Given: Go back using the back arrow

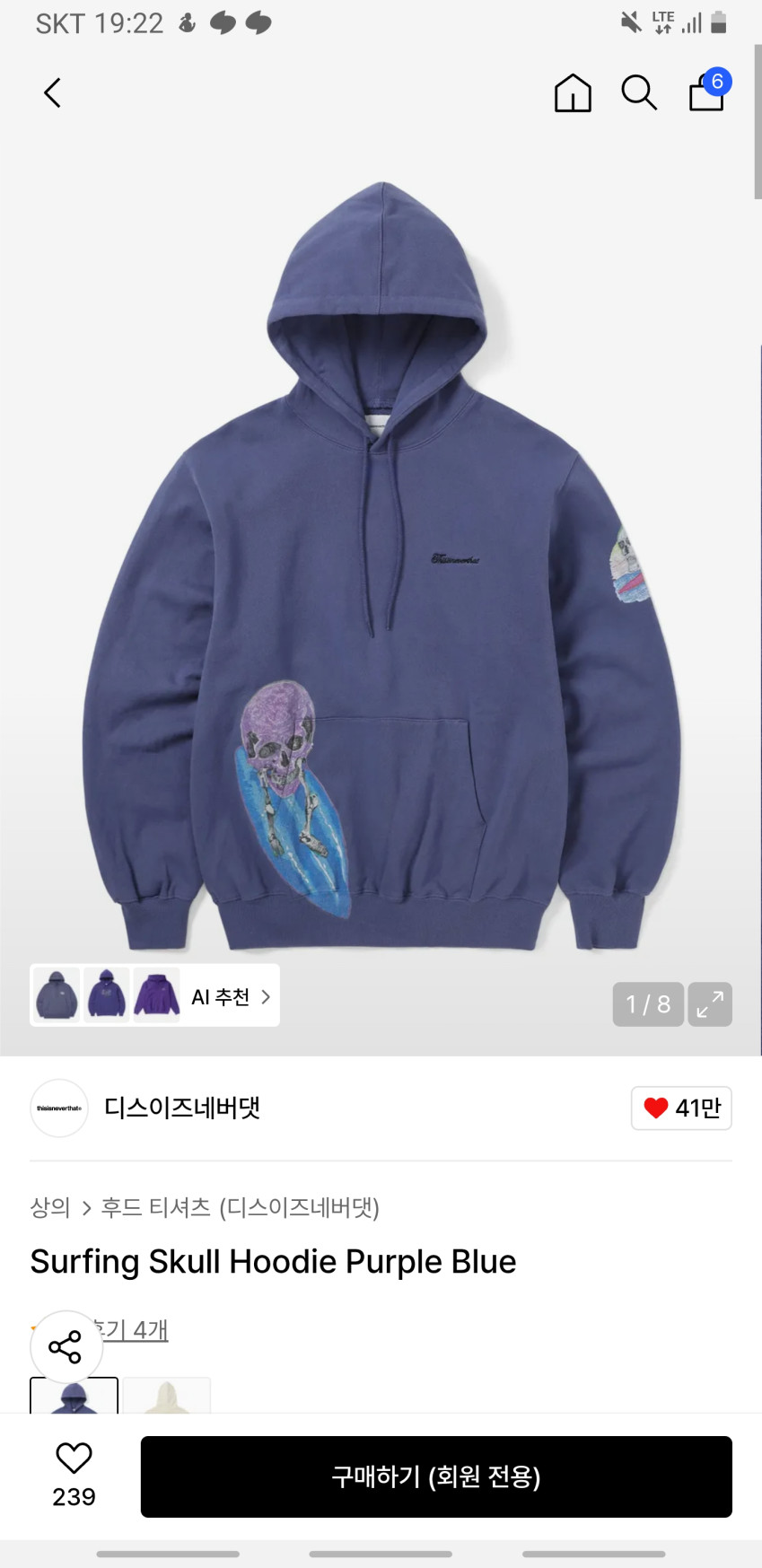Looking at the screenshot, I should [53, 92].
